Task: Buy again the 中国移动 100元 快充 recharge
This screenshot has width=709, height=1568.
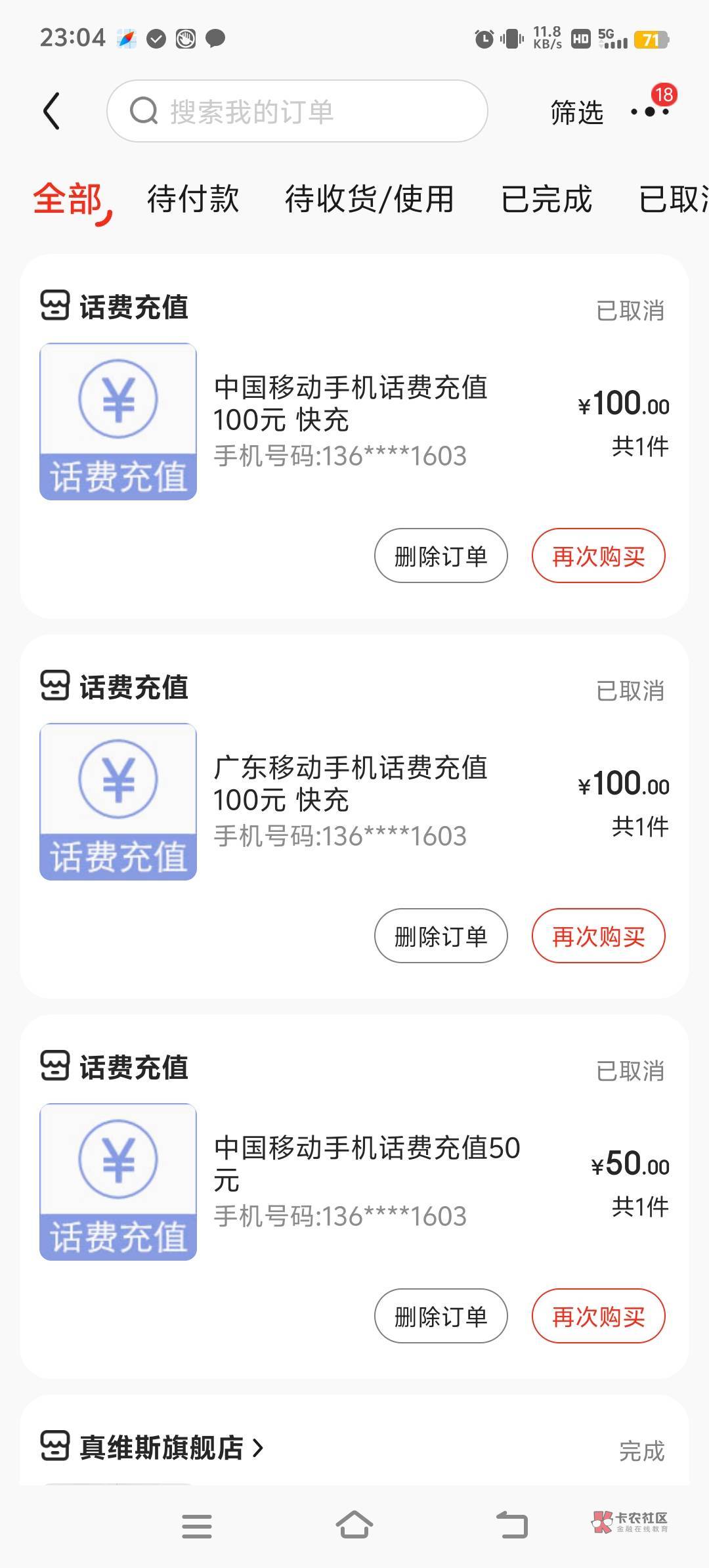Action: [x=598, y=556]
